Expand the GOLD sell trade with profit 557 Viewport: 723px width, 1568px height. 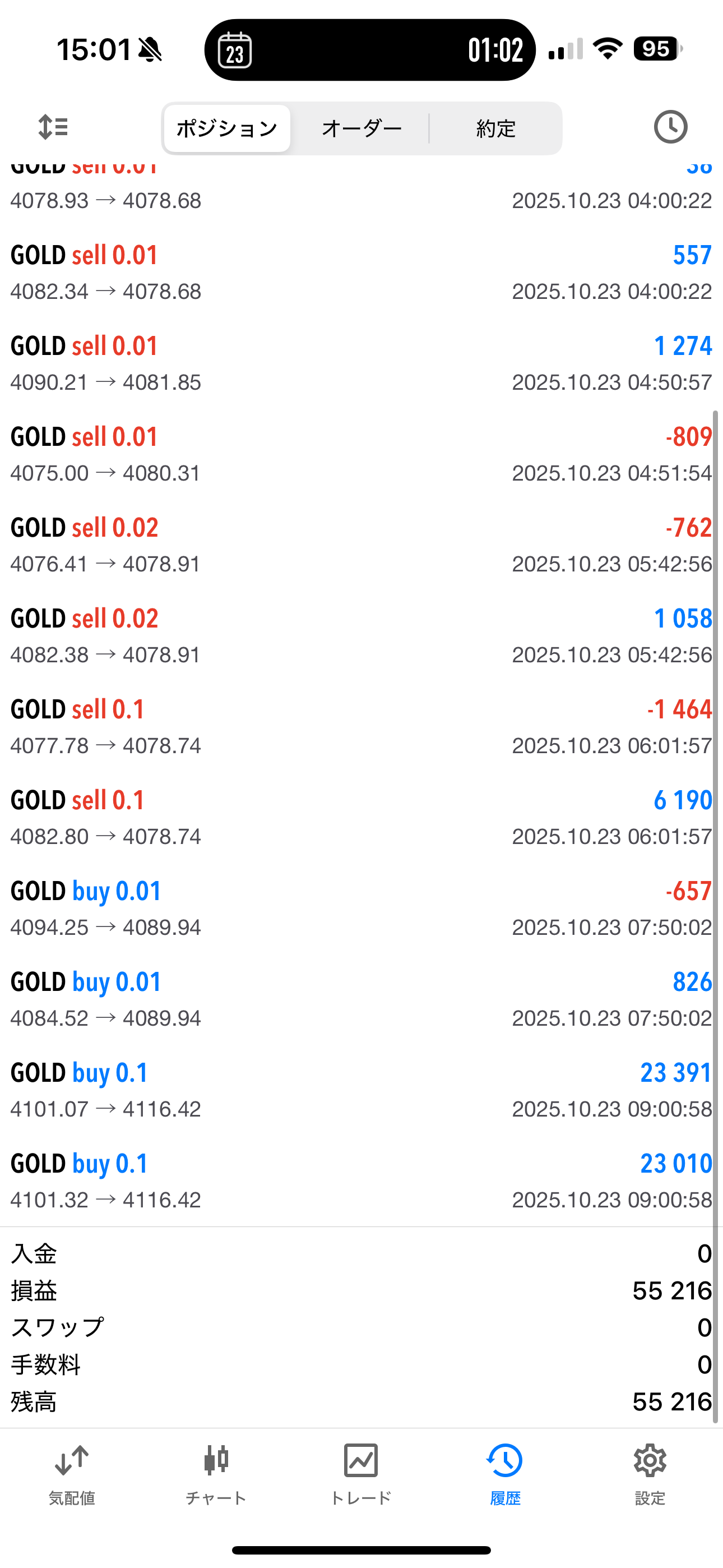361,273
